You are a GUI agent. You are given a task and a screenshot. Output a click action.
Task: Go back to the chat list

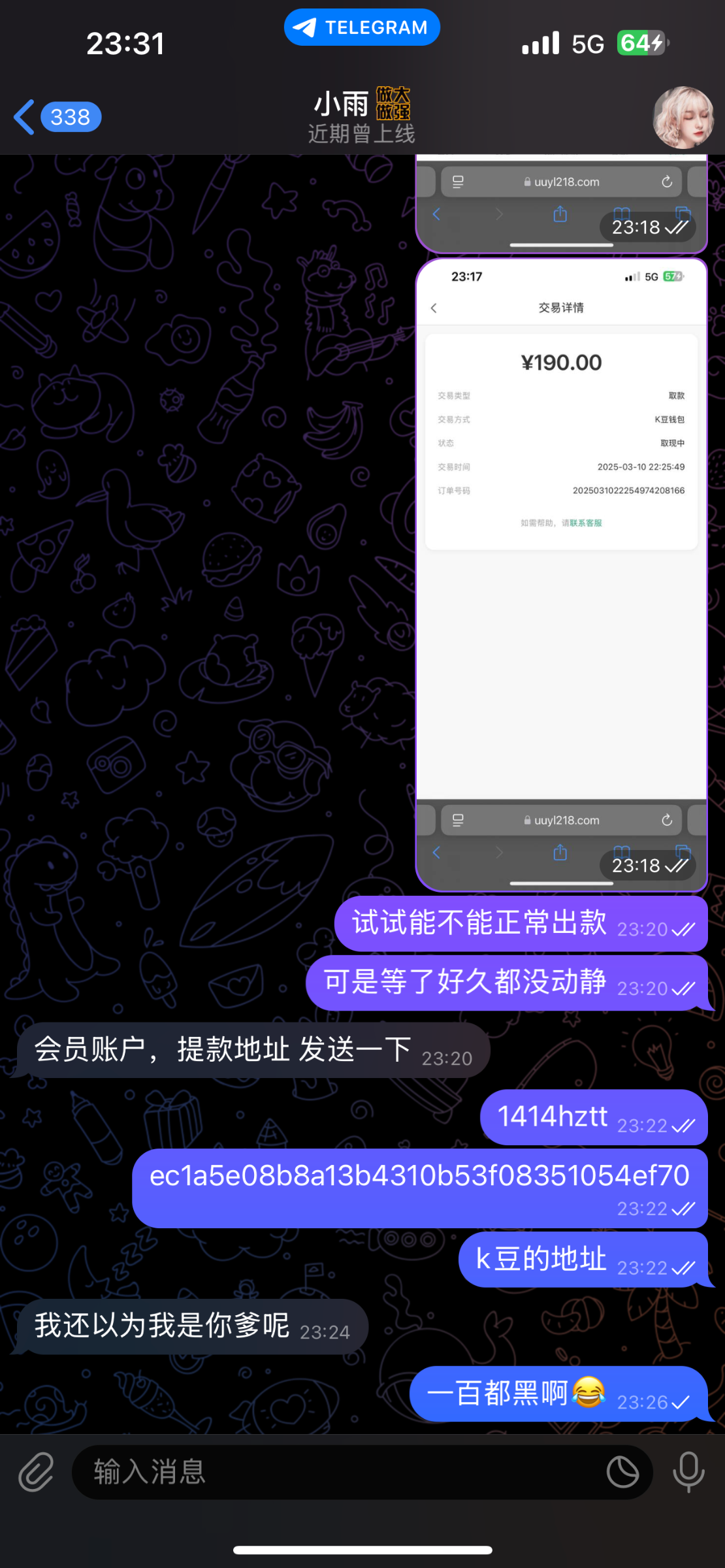tap(56, 118)
